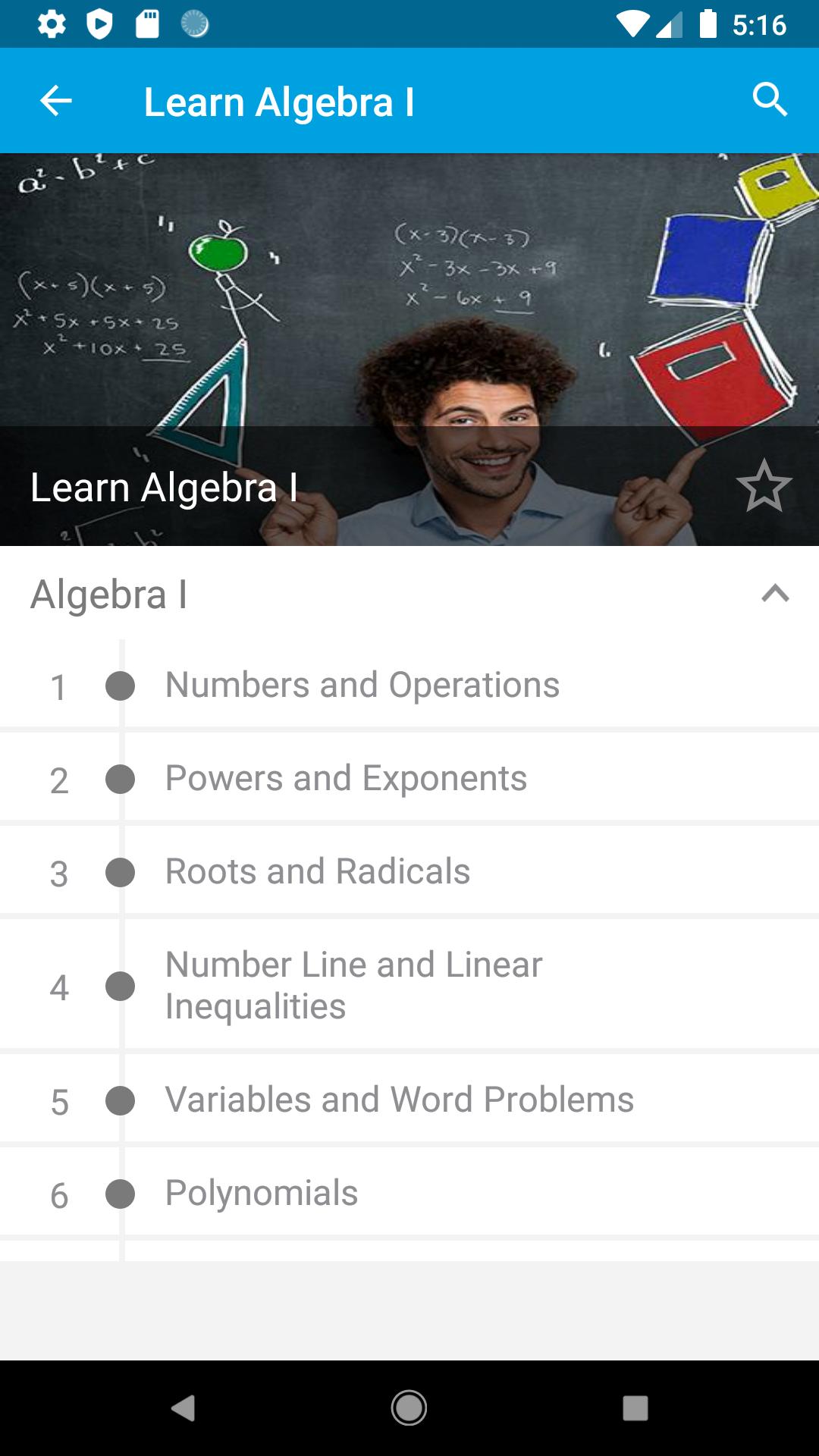819x1456 pixels.
Task: Open the recent apps view
Action: pos(635,1408)
